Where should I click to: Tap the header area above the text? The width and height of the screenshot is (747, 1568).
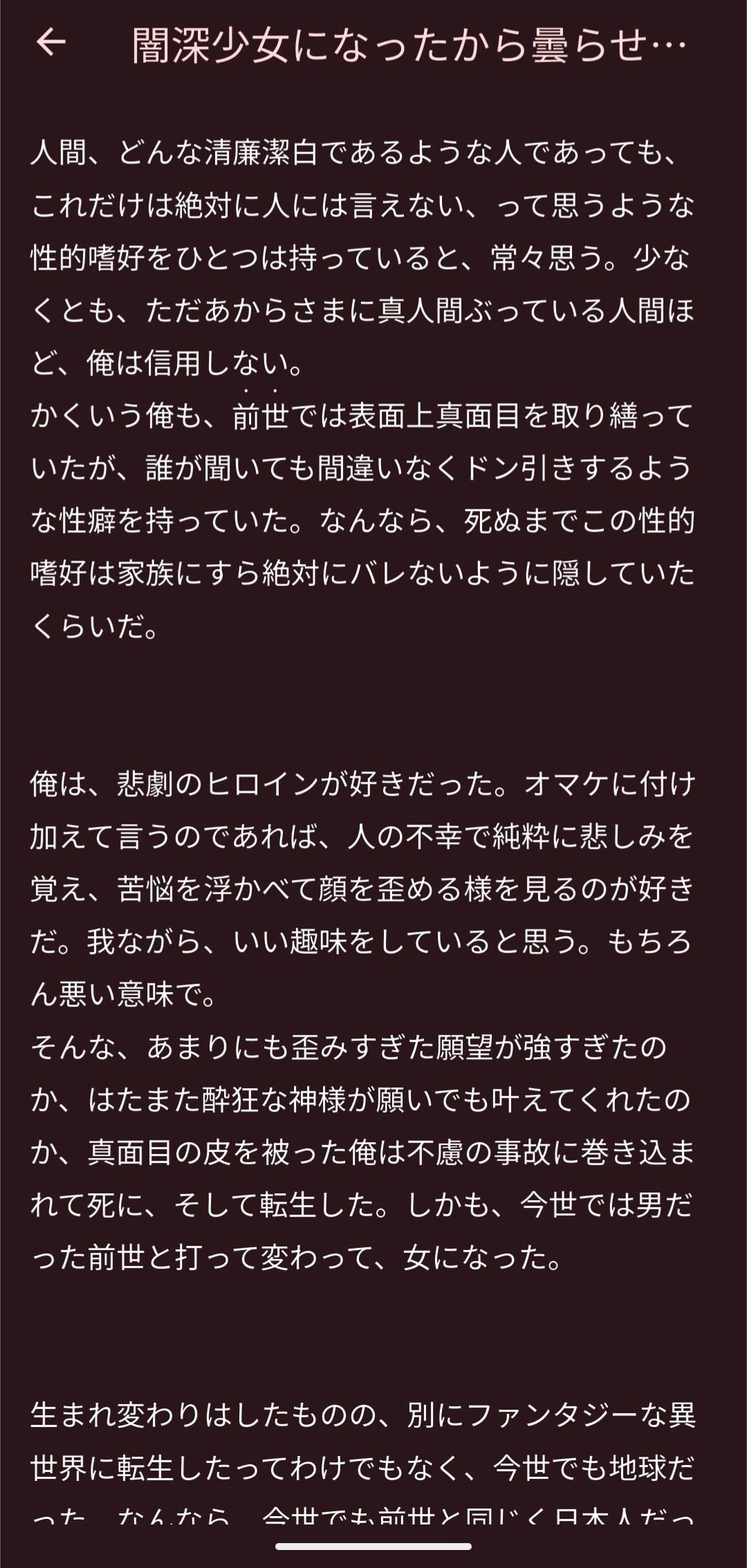pos(373,44)
